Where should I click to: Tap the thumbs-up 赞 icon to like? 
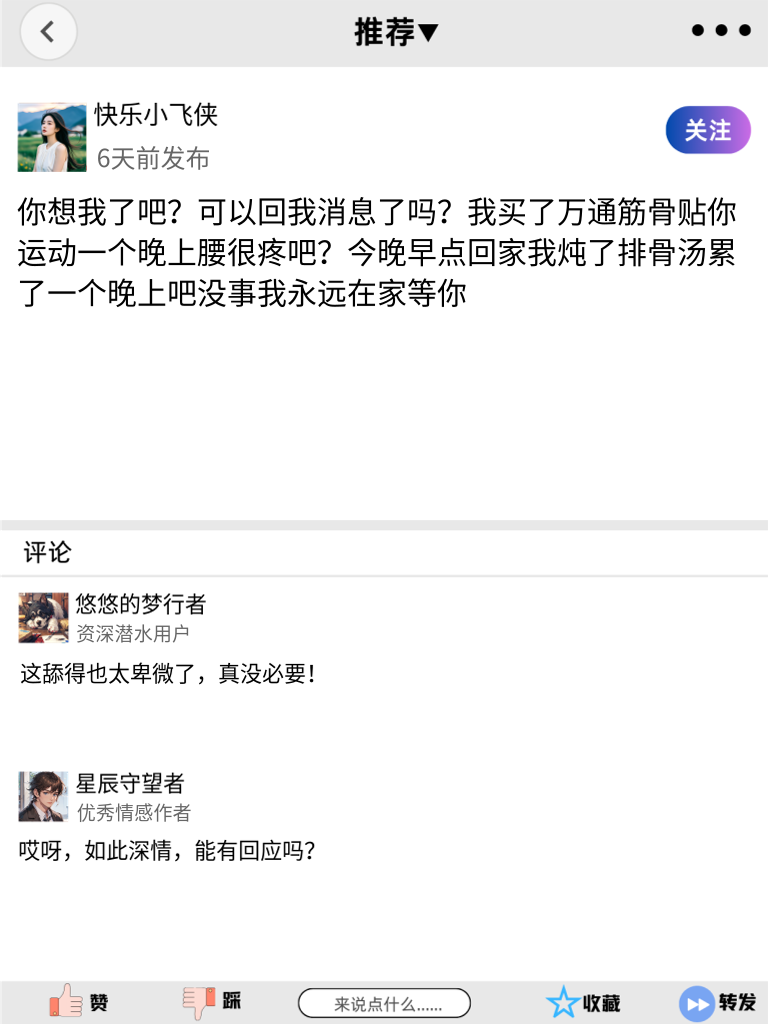67,1001
